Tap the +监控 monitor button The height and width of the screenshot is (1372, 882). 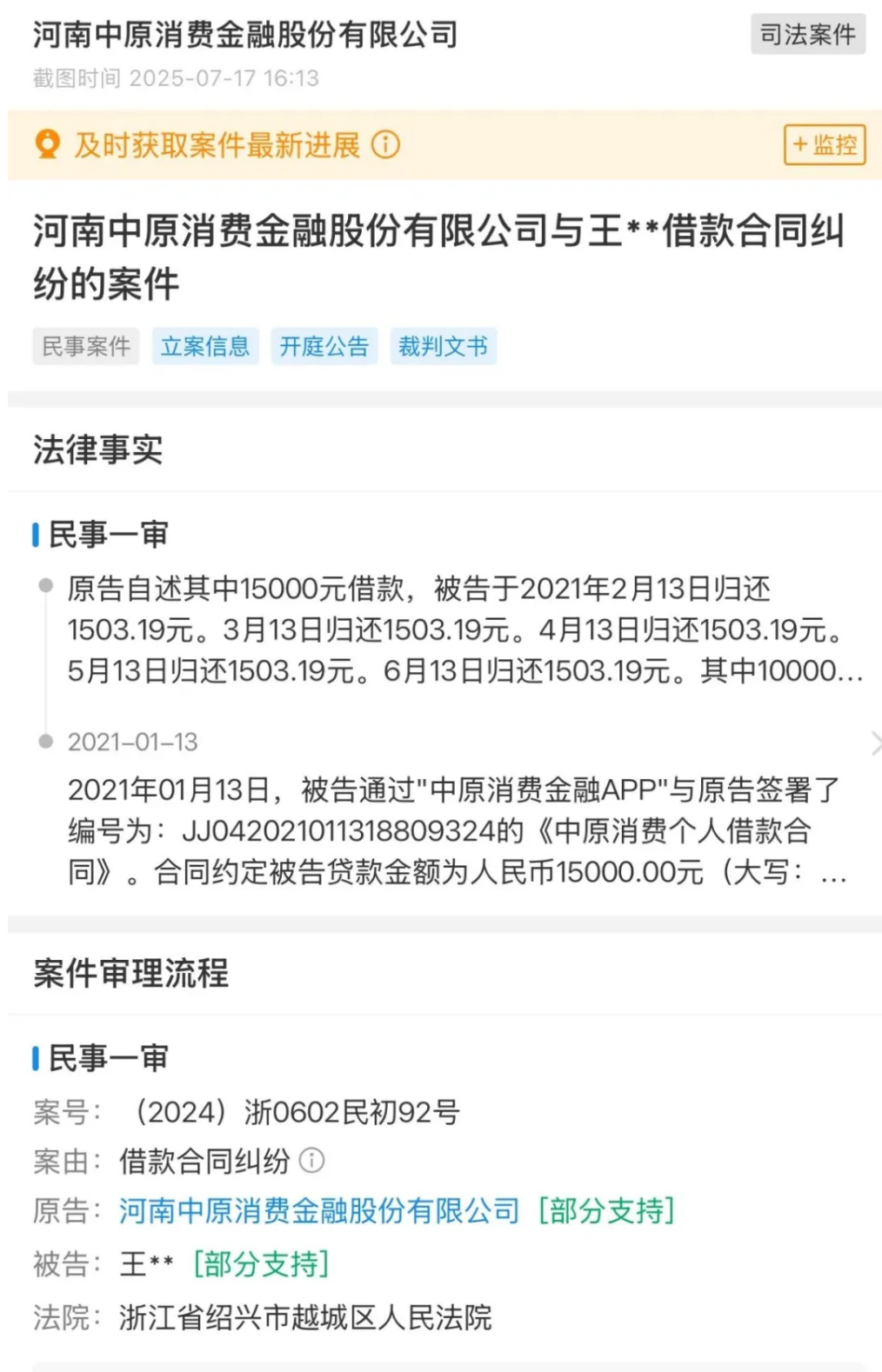click(825, 144)
